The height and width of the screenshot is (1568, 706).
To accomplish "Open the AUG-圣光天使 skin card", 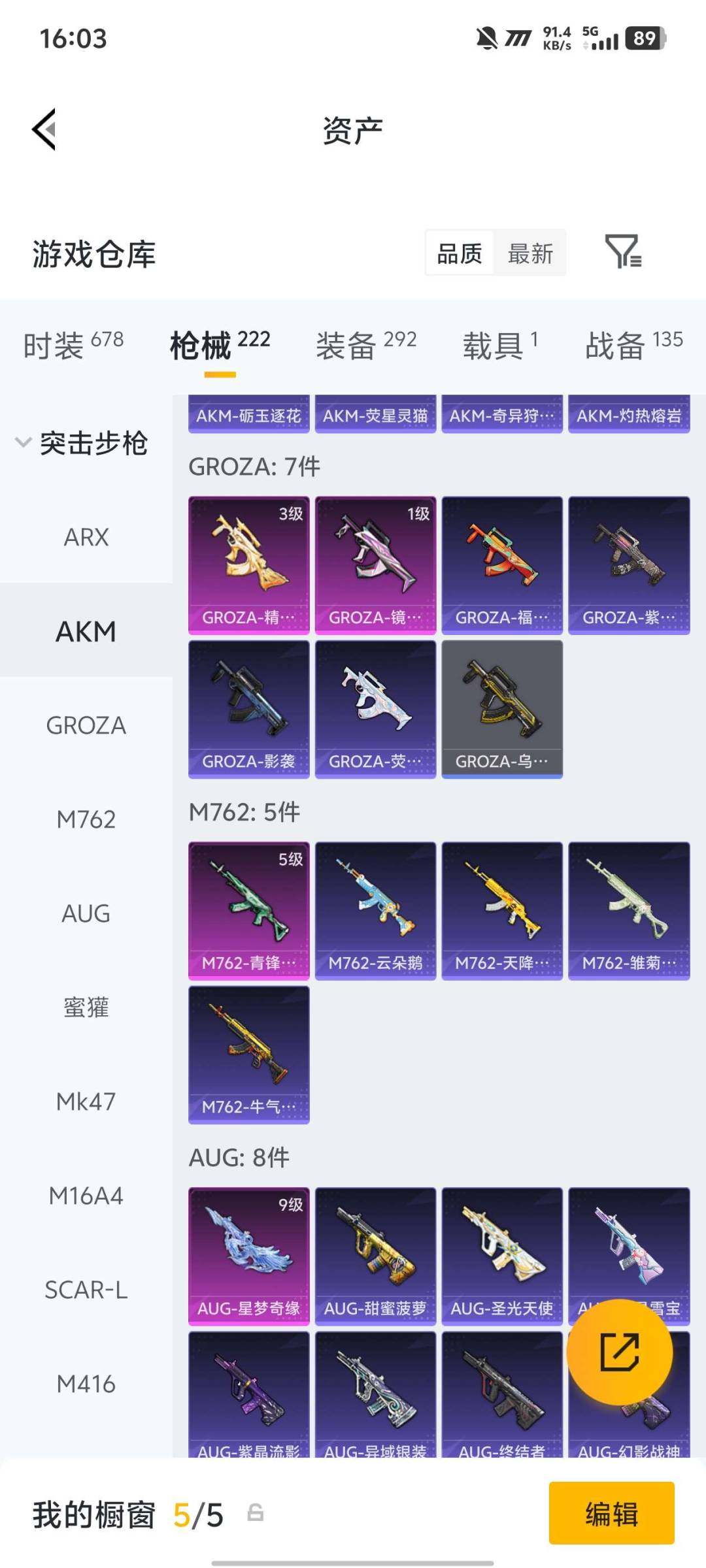I will [x=501, y=1256].
